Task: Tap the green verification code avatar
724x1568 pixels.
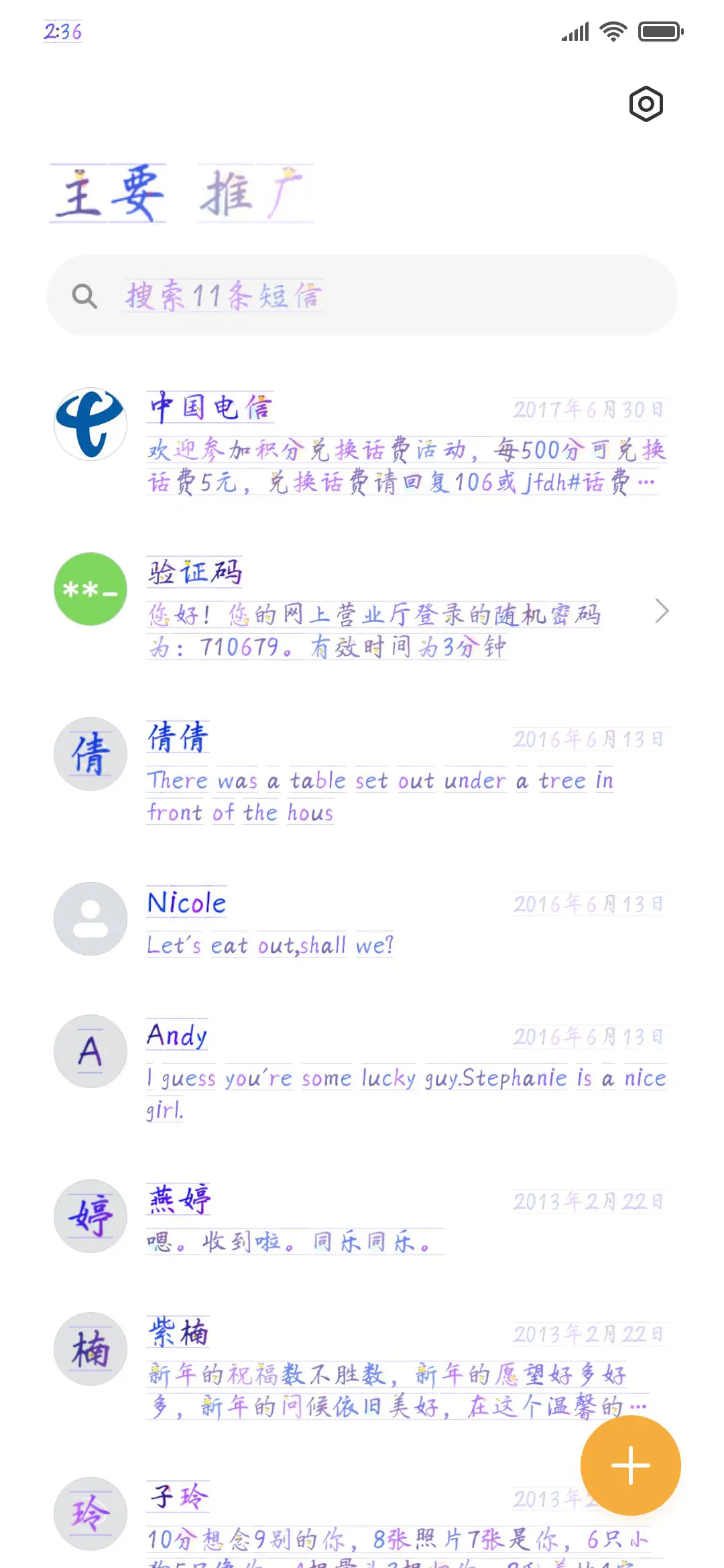Action: 90,589
